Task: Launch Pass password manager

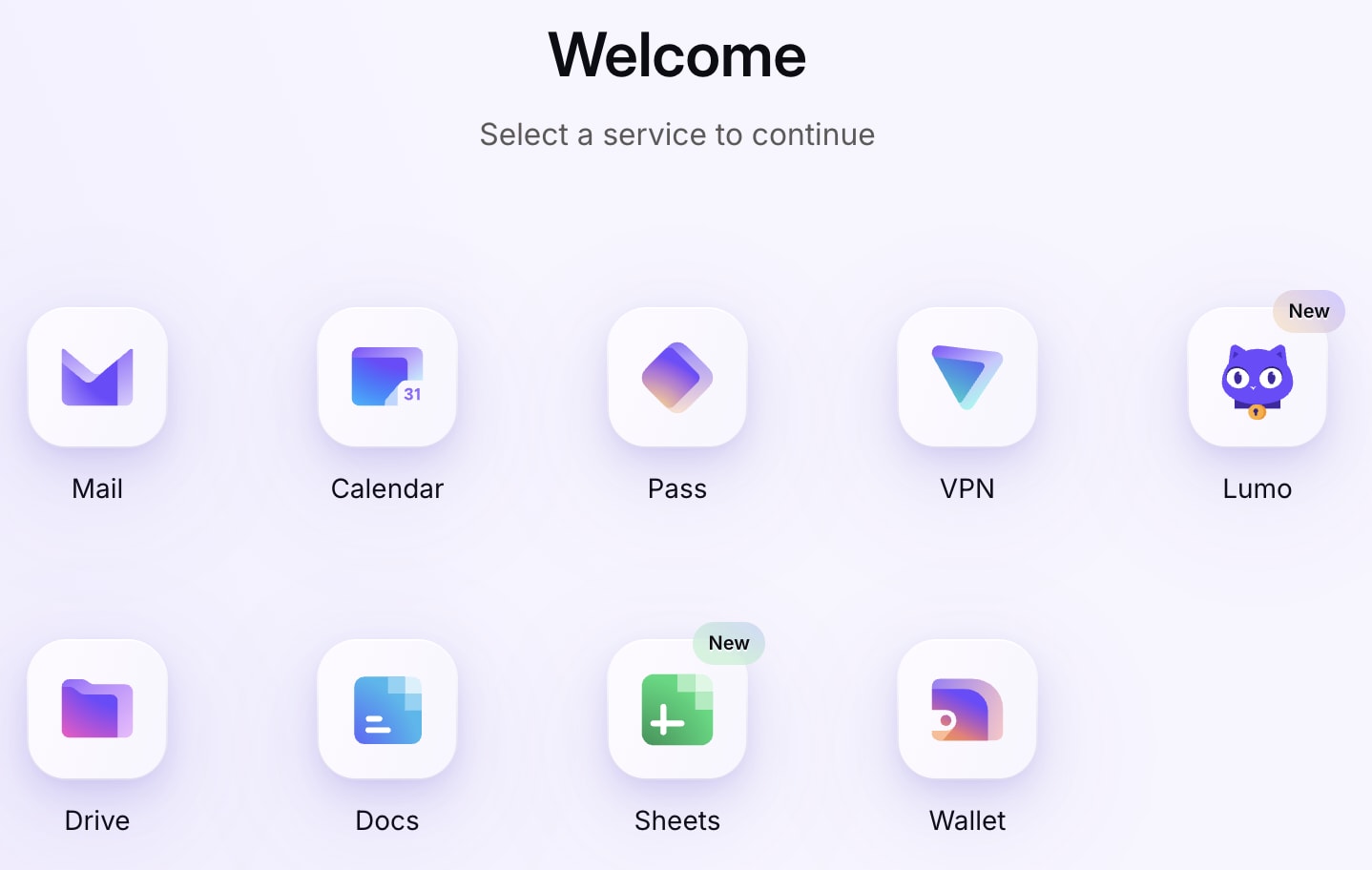Action: point(677,377)
